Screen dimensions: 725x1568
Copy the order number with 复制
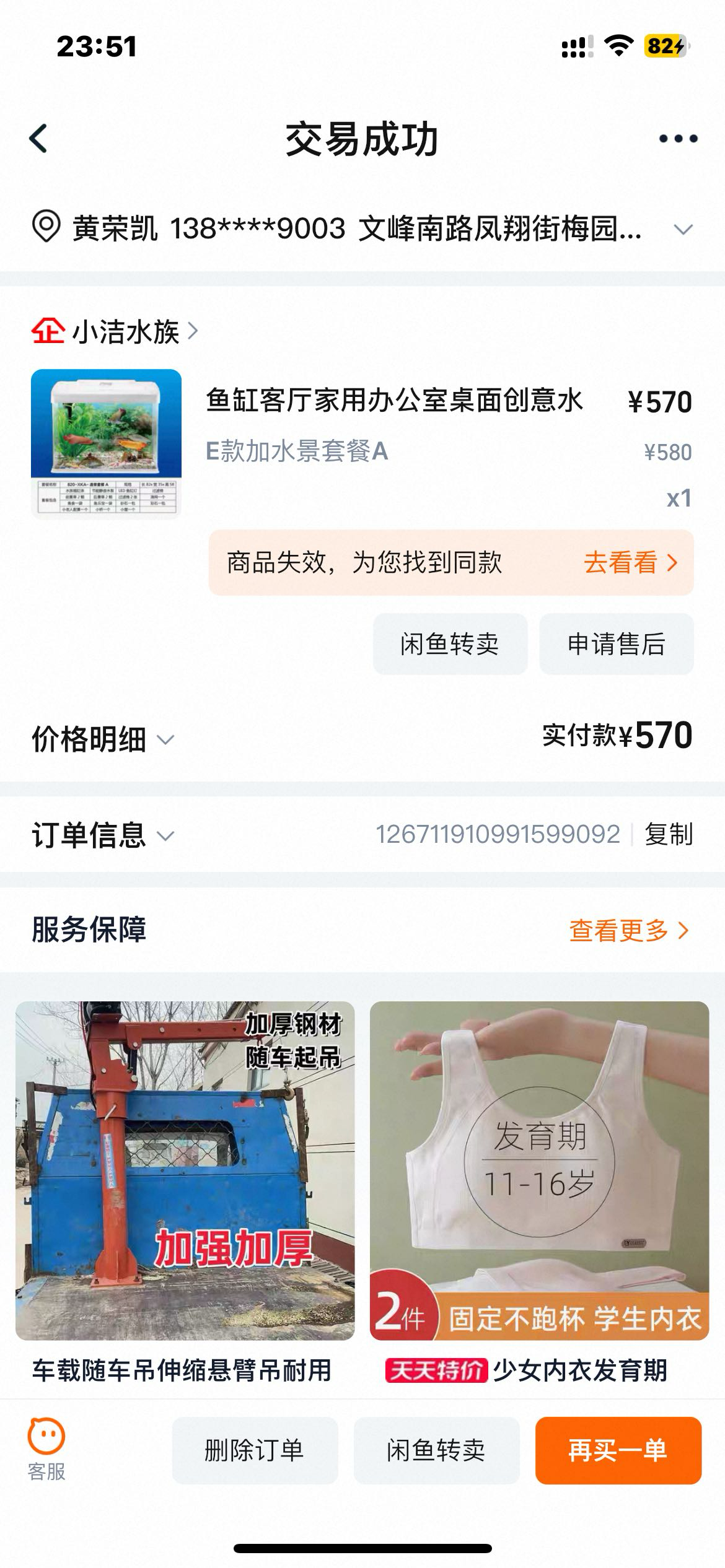click(668, 834)
